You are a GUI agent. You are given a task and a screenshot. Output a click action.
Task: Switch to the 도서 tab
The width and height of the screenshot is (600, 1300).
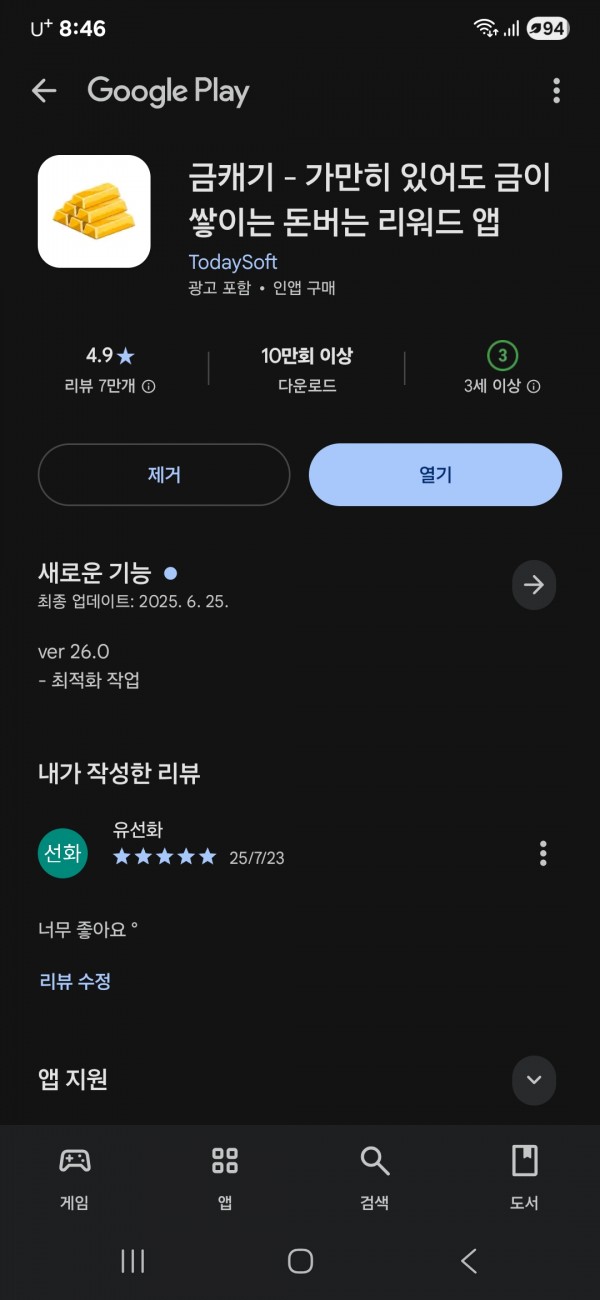[x=524, y=1178]
